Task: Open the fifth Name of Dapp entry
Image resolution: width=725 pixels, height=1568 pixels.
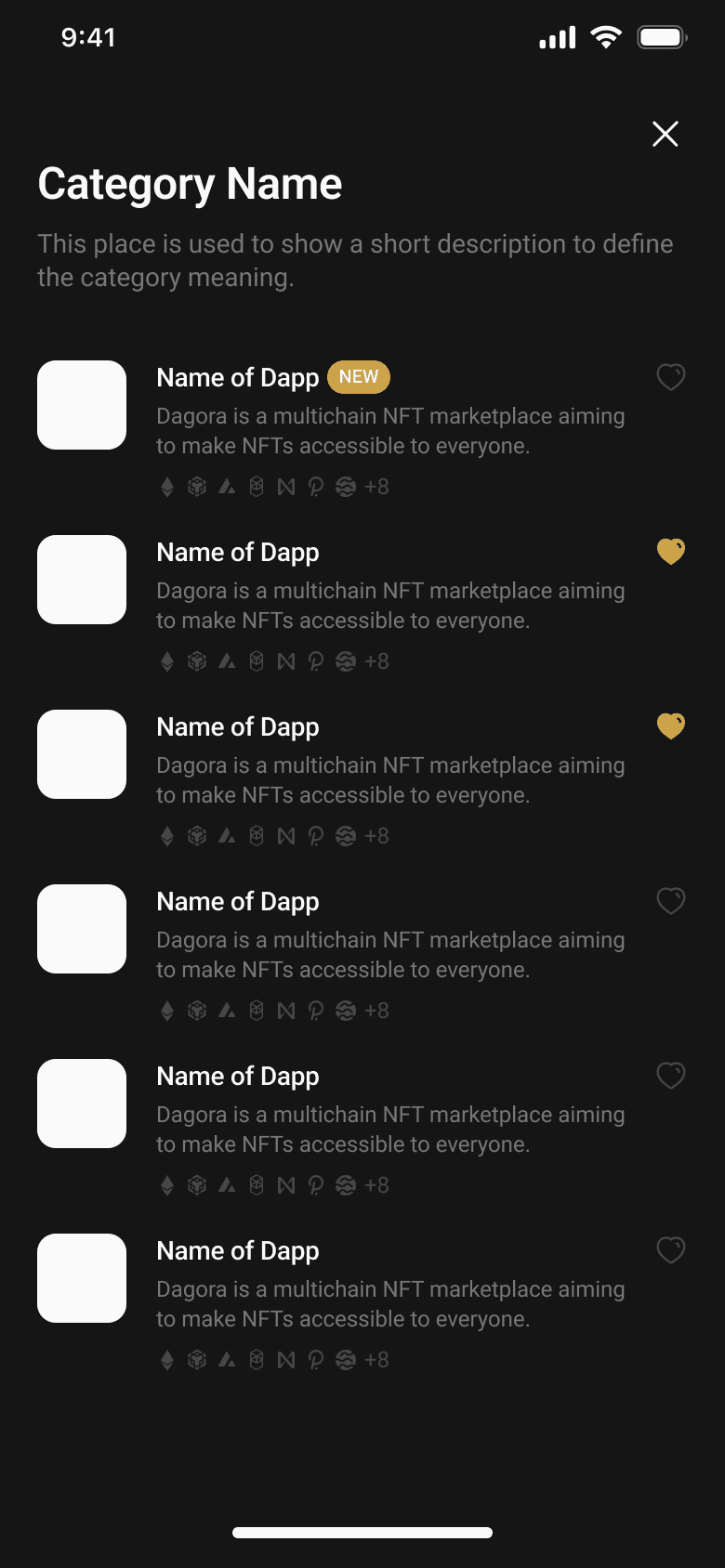Action: coord(237,1076)
